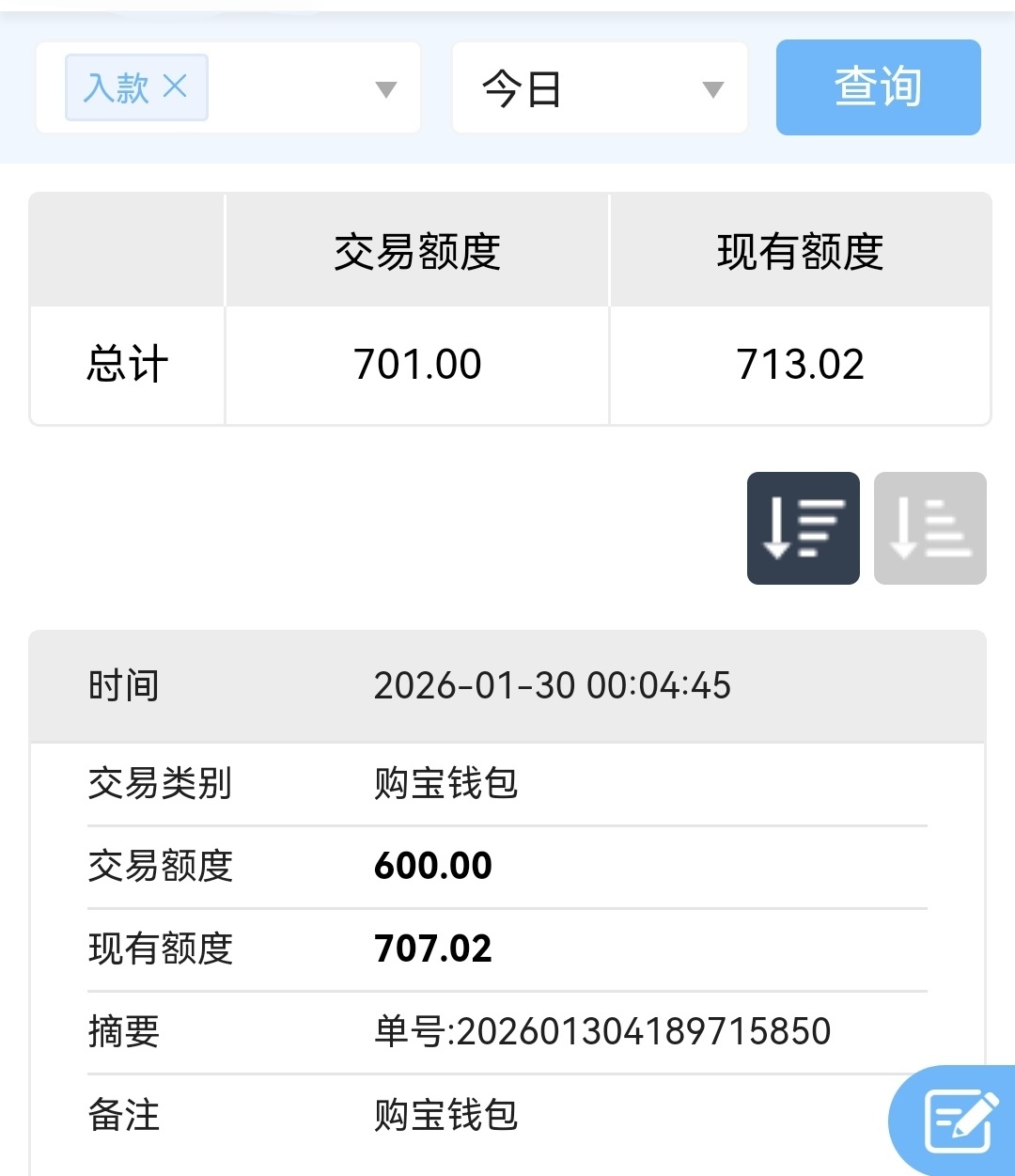Viewport: 1015px width, 1176px height.
Task: Open the floating edit note button
Action: click(960, 1120)
